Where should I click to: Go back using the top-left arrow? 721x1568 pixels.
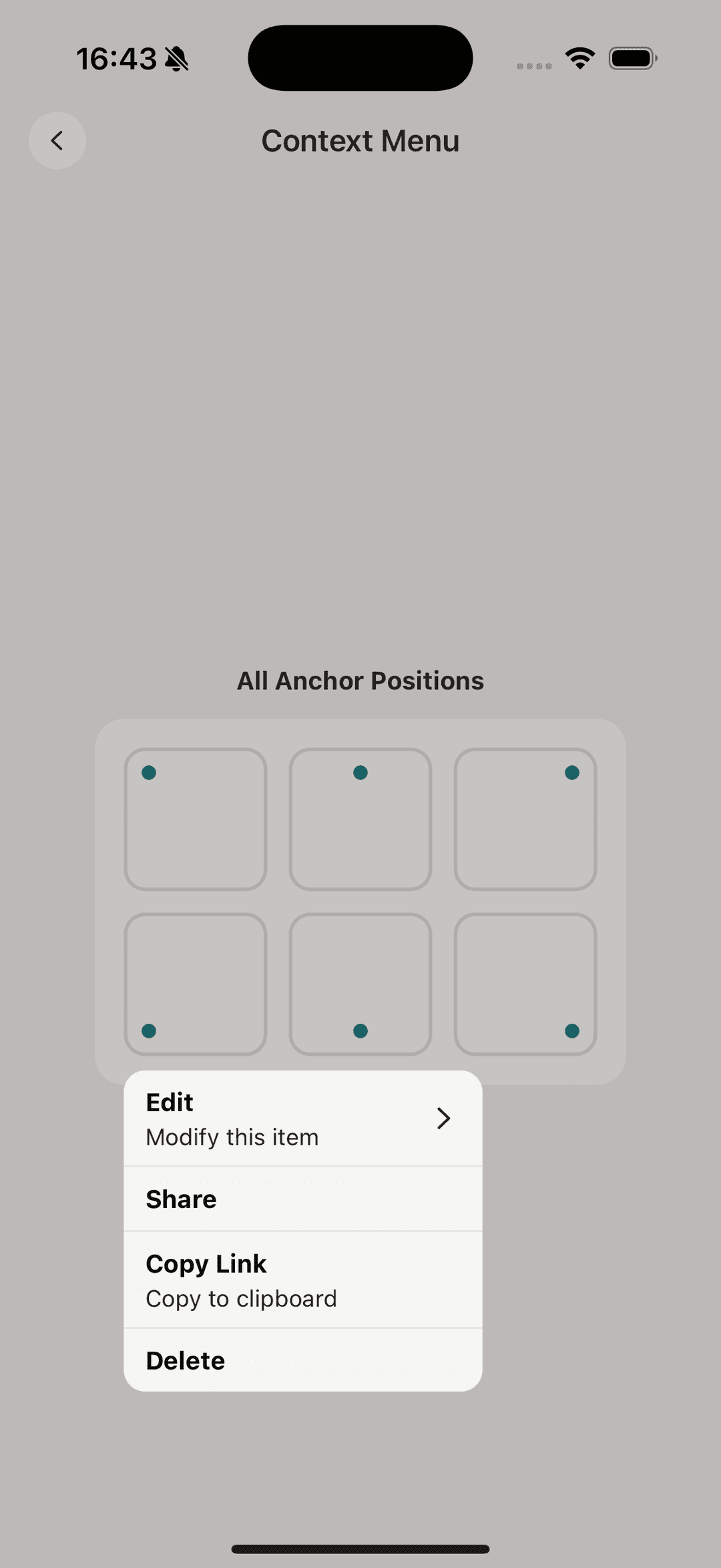(x=57, y=140)
